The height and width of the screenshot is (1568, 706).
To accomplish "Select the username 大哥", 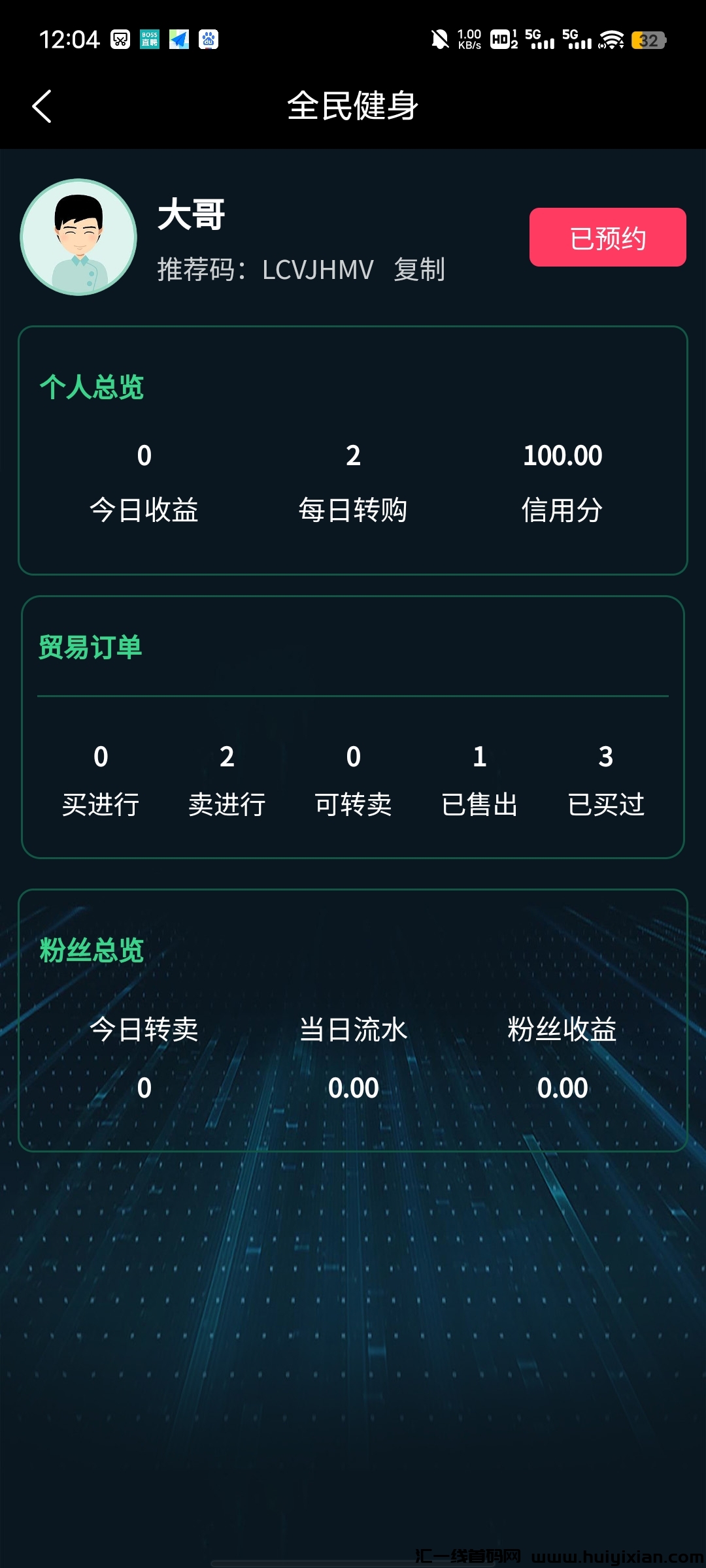I will click(x=192, y=216).
